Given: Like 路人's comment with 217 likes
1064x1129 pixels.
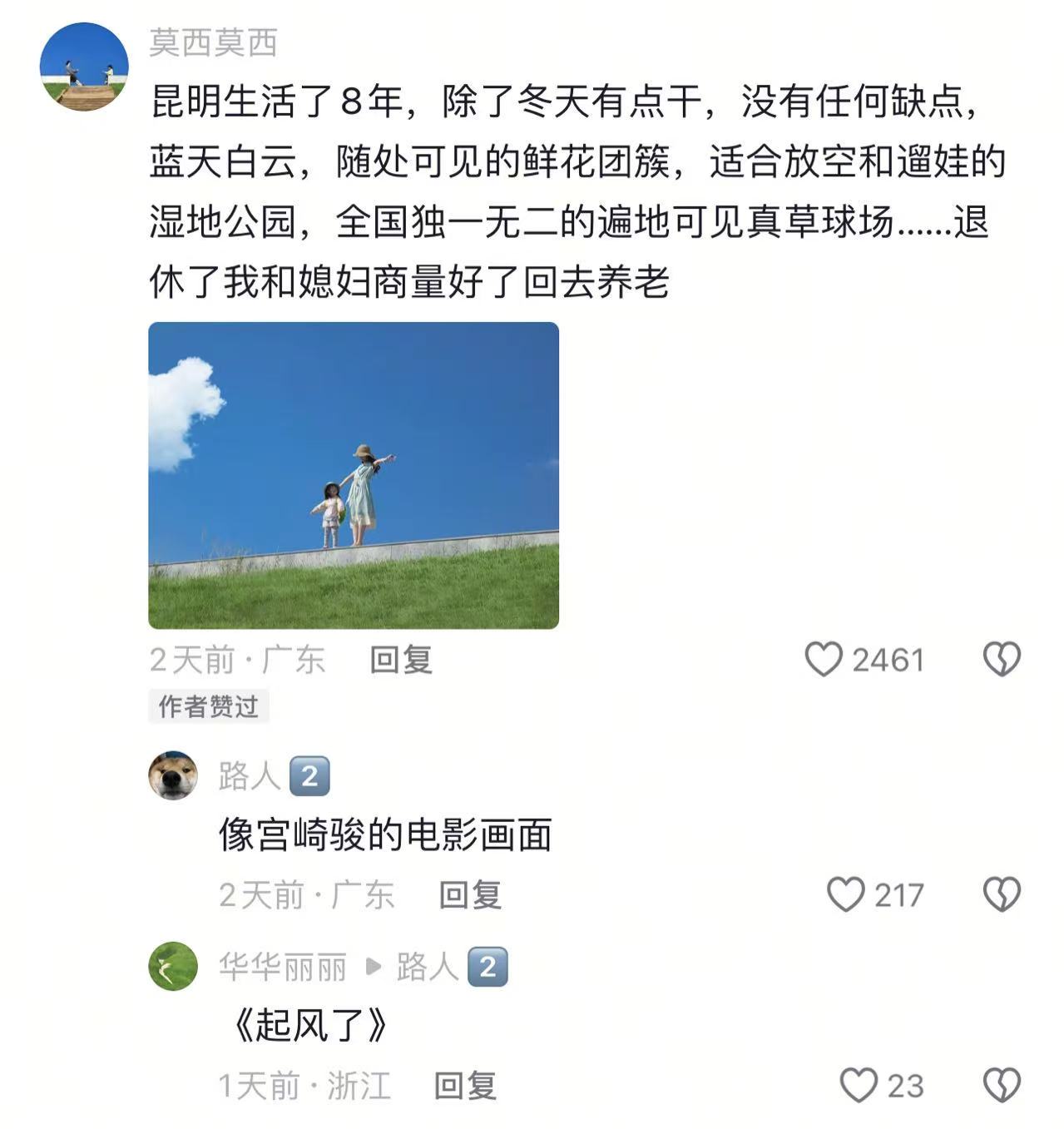Looking at the screenshot, I should pos(846,895).
